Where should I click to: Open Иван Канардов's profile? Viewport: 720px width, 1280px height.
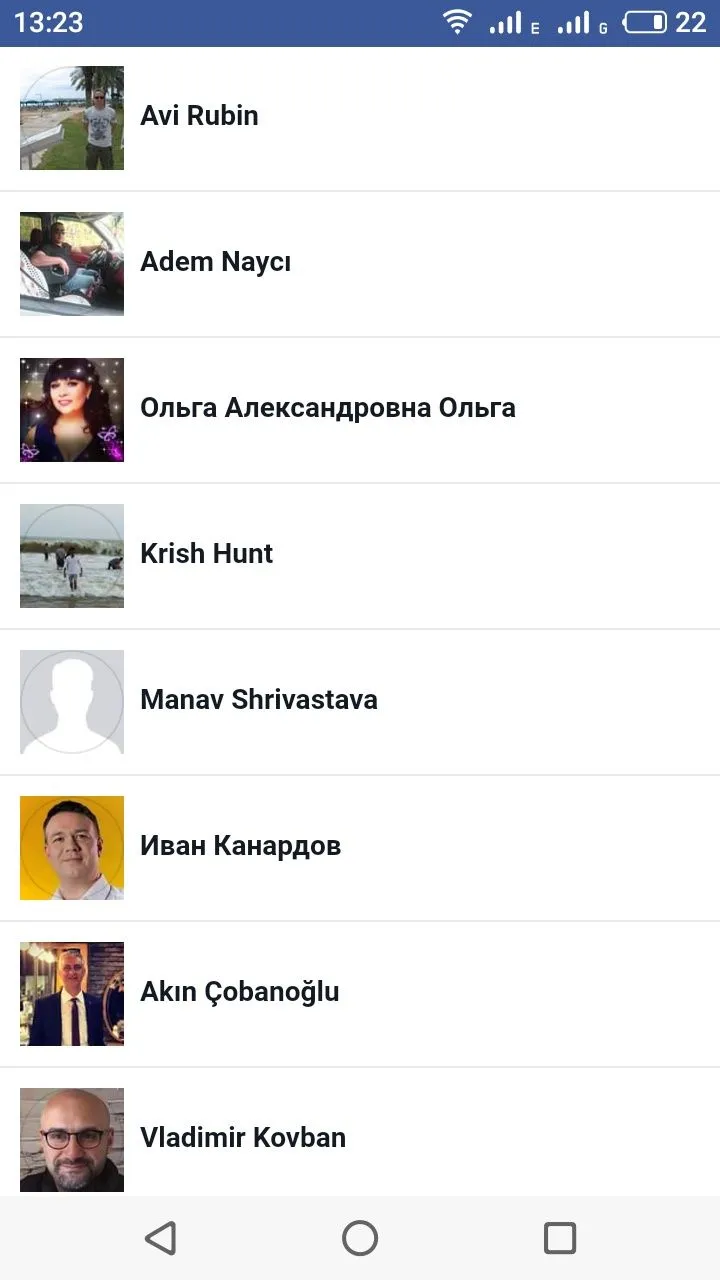[x=240, y=846]
